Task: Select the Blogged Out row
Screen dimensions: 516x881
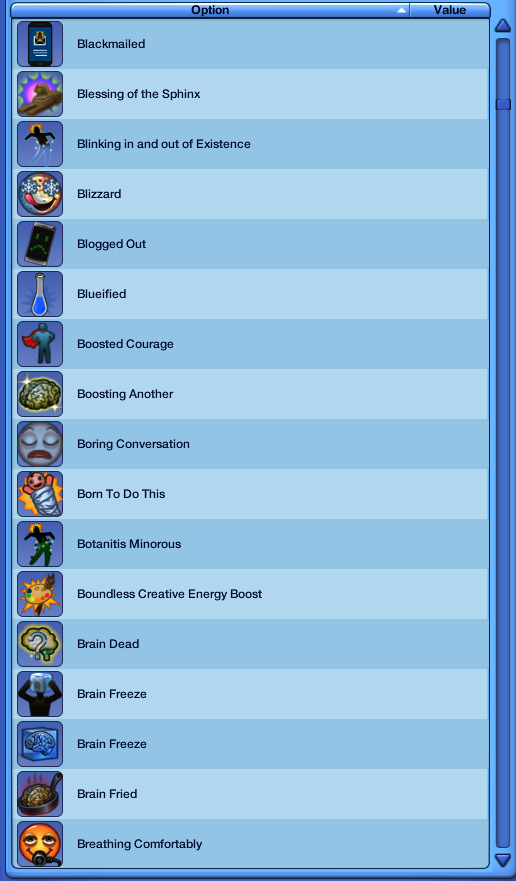Action: tap(250, 244)
